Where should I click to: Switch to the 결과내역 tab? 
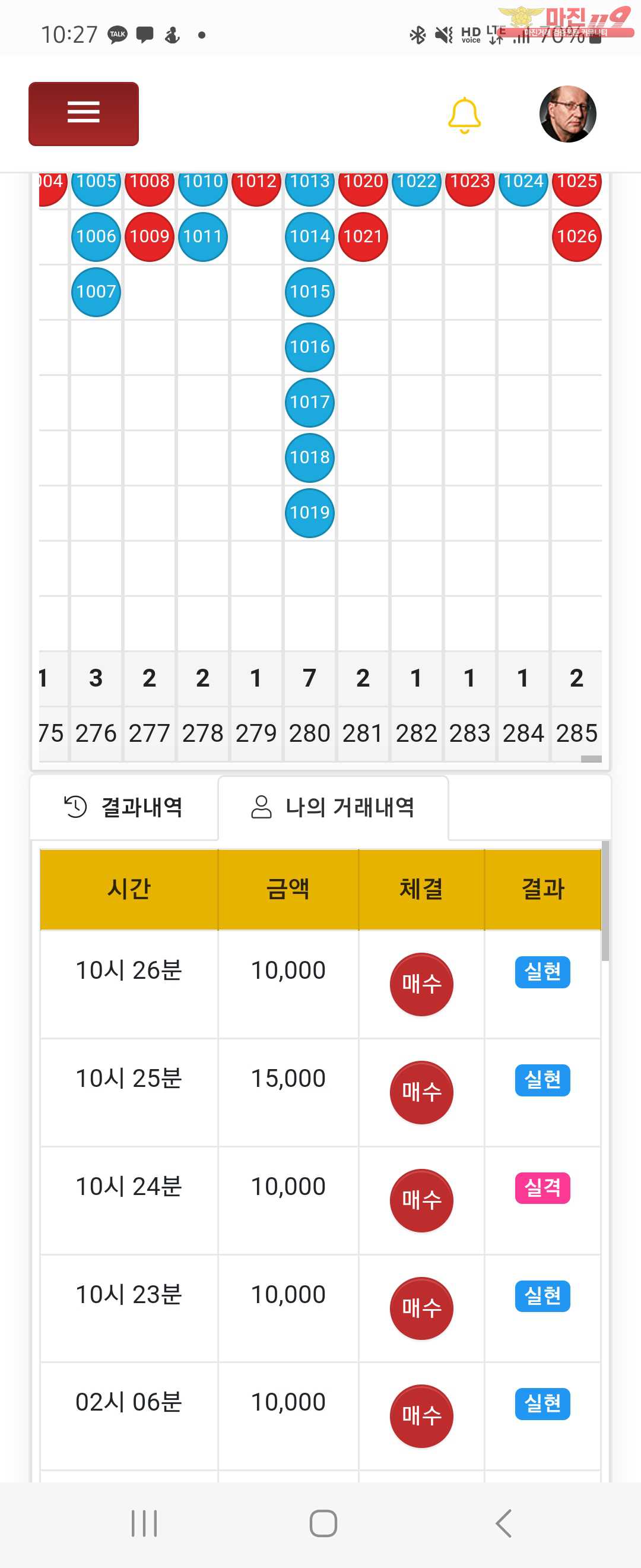(124, 807)
